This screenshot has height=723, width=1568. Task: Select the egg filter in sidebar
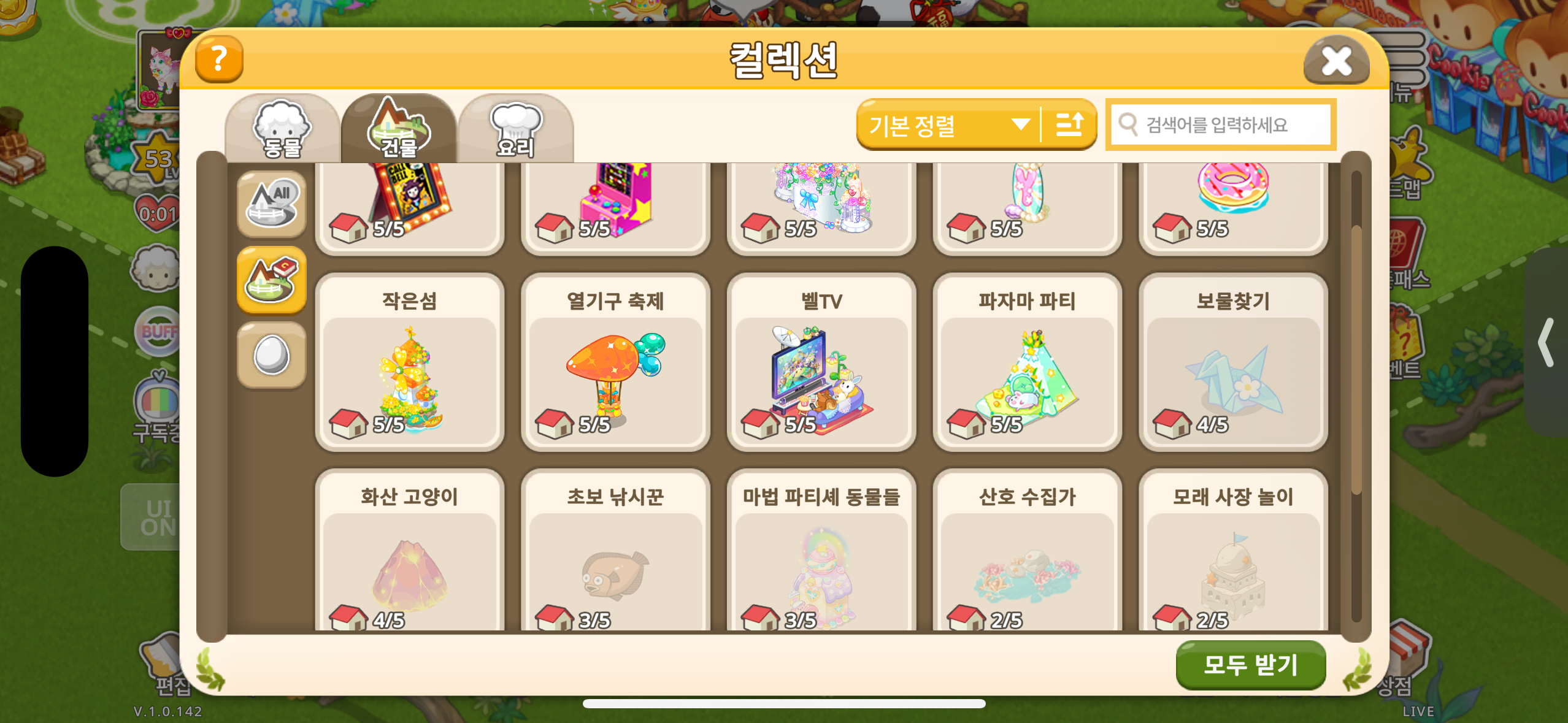272,355
